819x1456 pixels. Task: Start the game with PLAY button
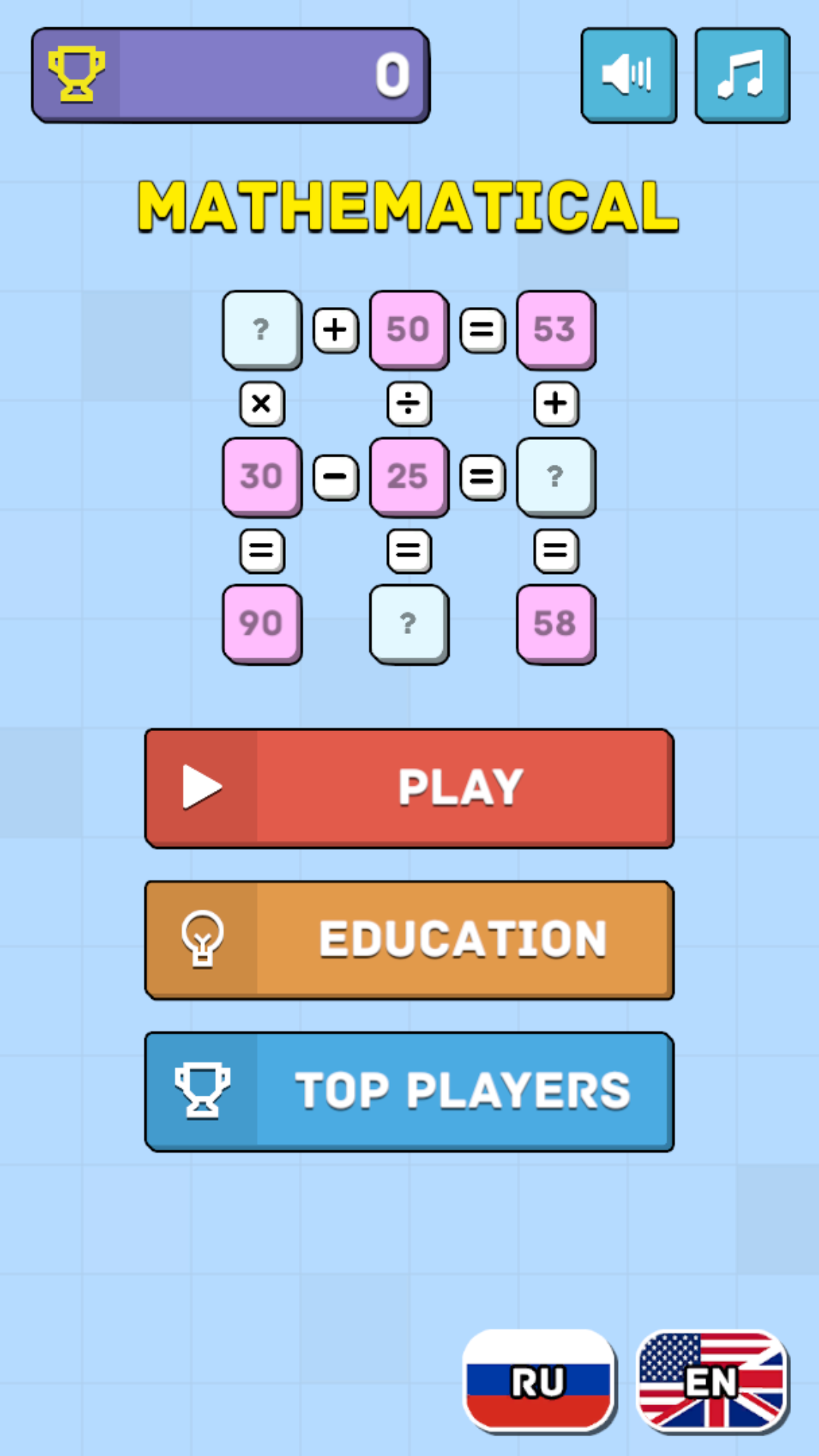(409, 787)
